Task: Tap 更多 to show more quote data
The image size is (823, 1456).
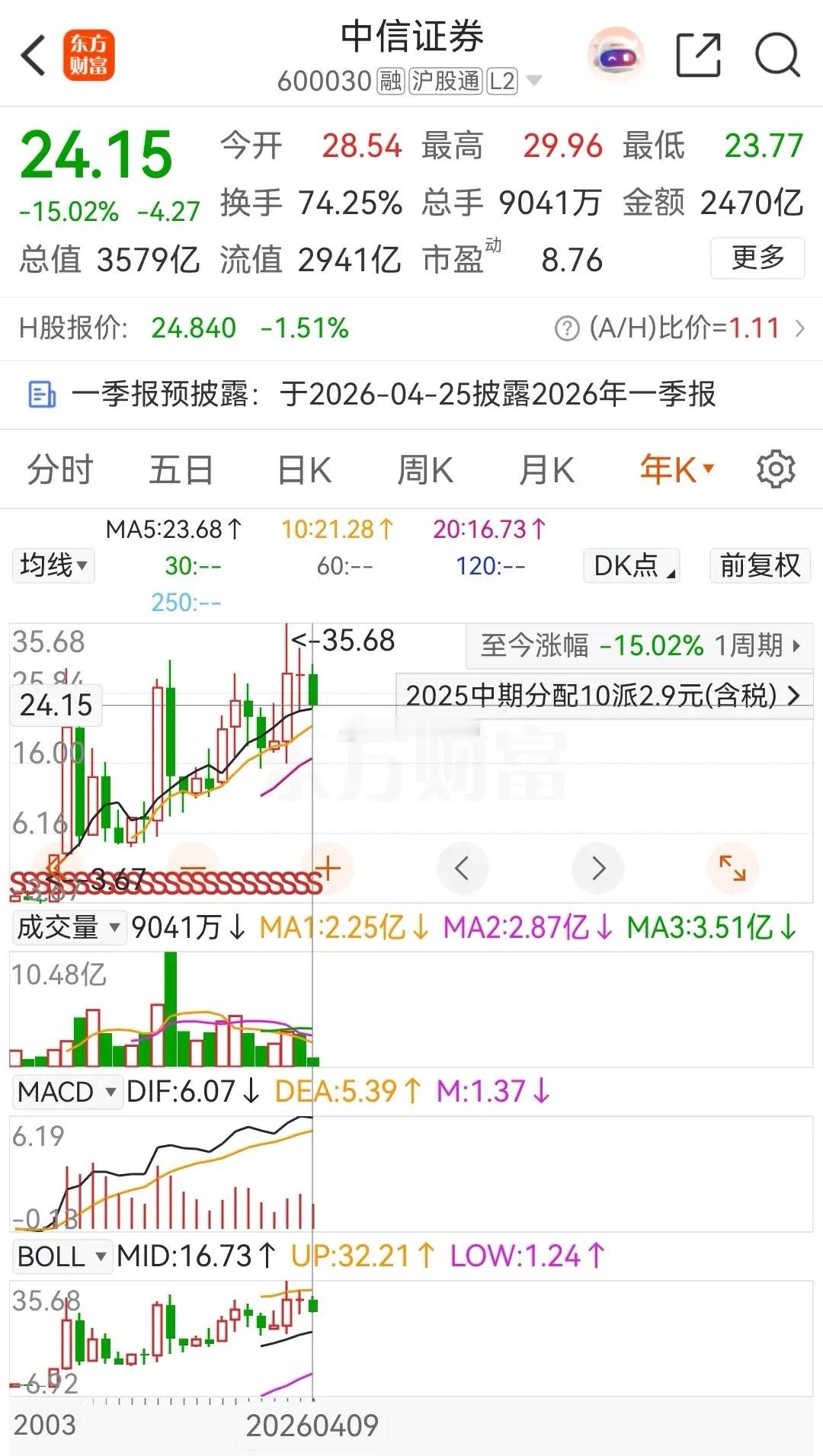Action: [x=757, y=258]
